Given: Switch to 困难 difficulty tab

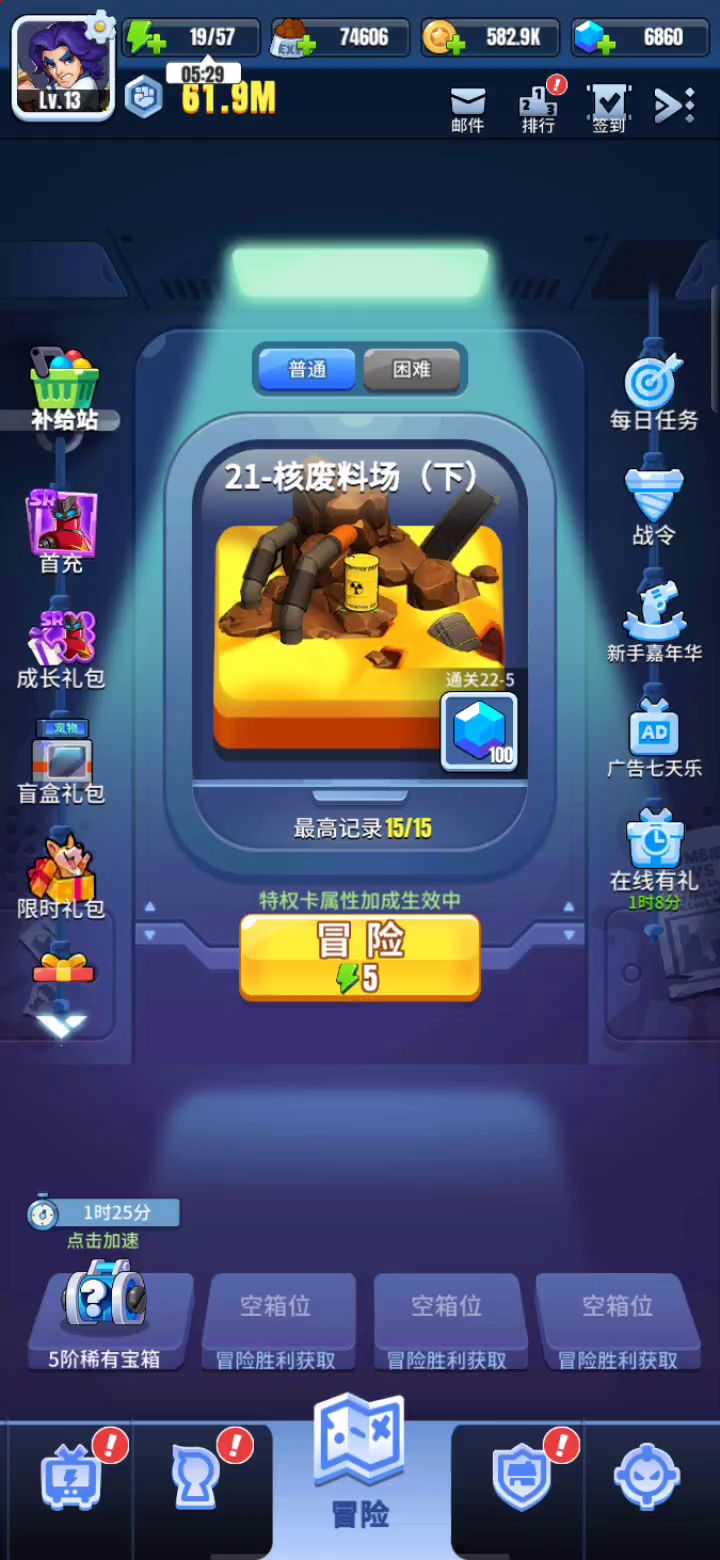Looking at the screenshot, I should (411, 370).
